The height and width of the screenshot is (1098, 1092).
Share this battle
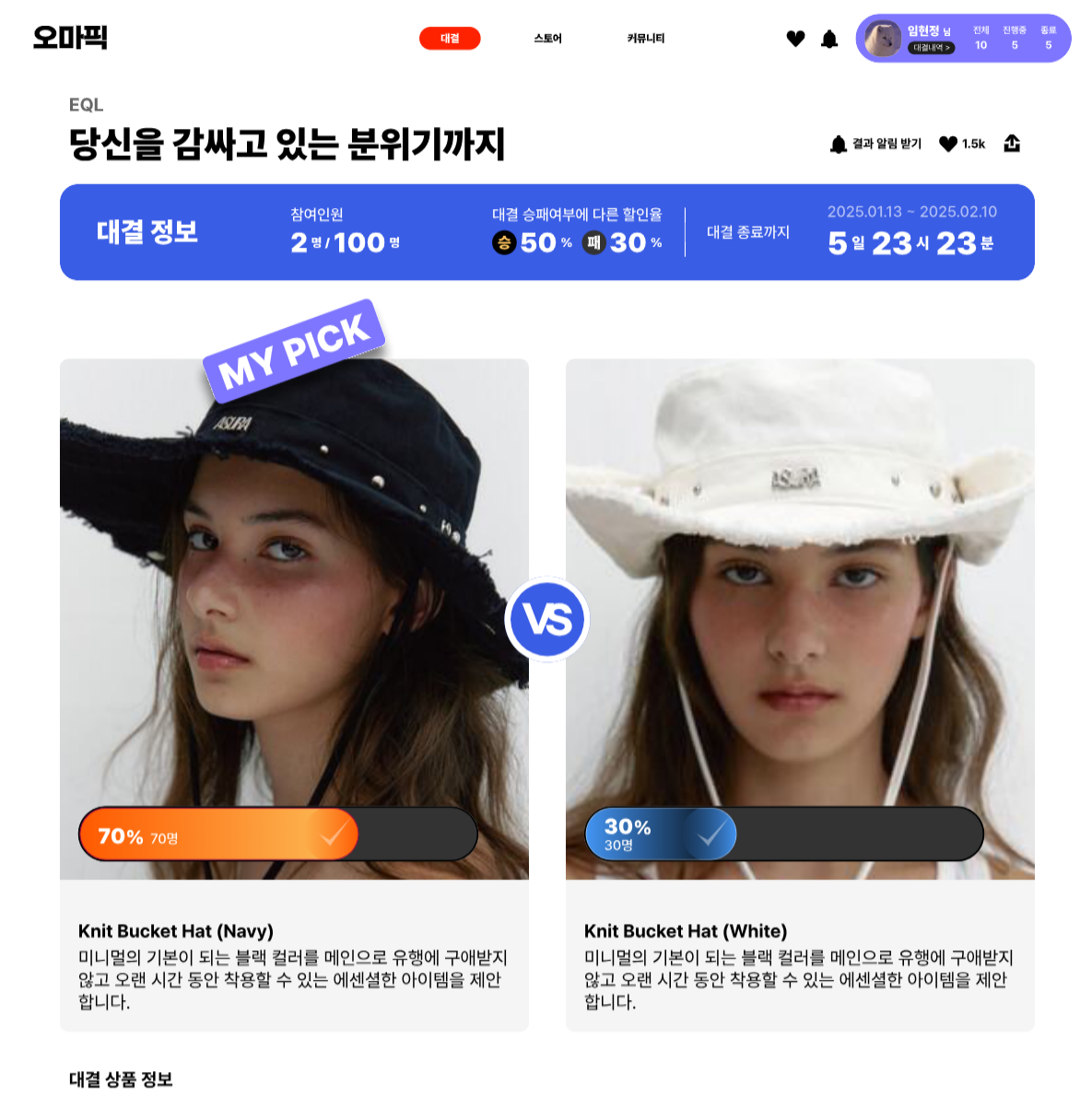click(1012, 144)
